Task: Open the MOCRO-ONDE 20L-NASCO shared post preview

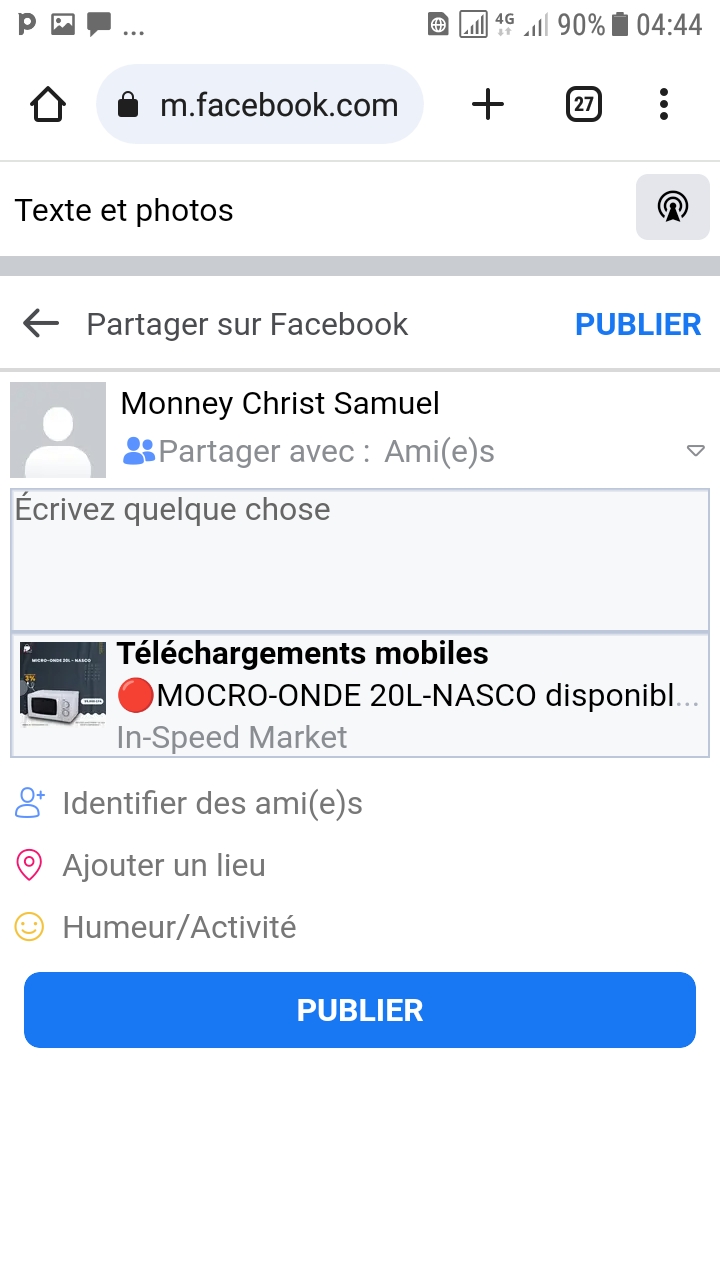Action: coord(360,695)
